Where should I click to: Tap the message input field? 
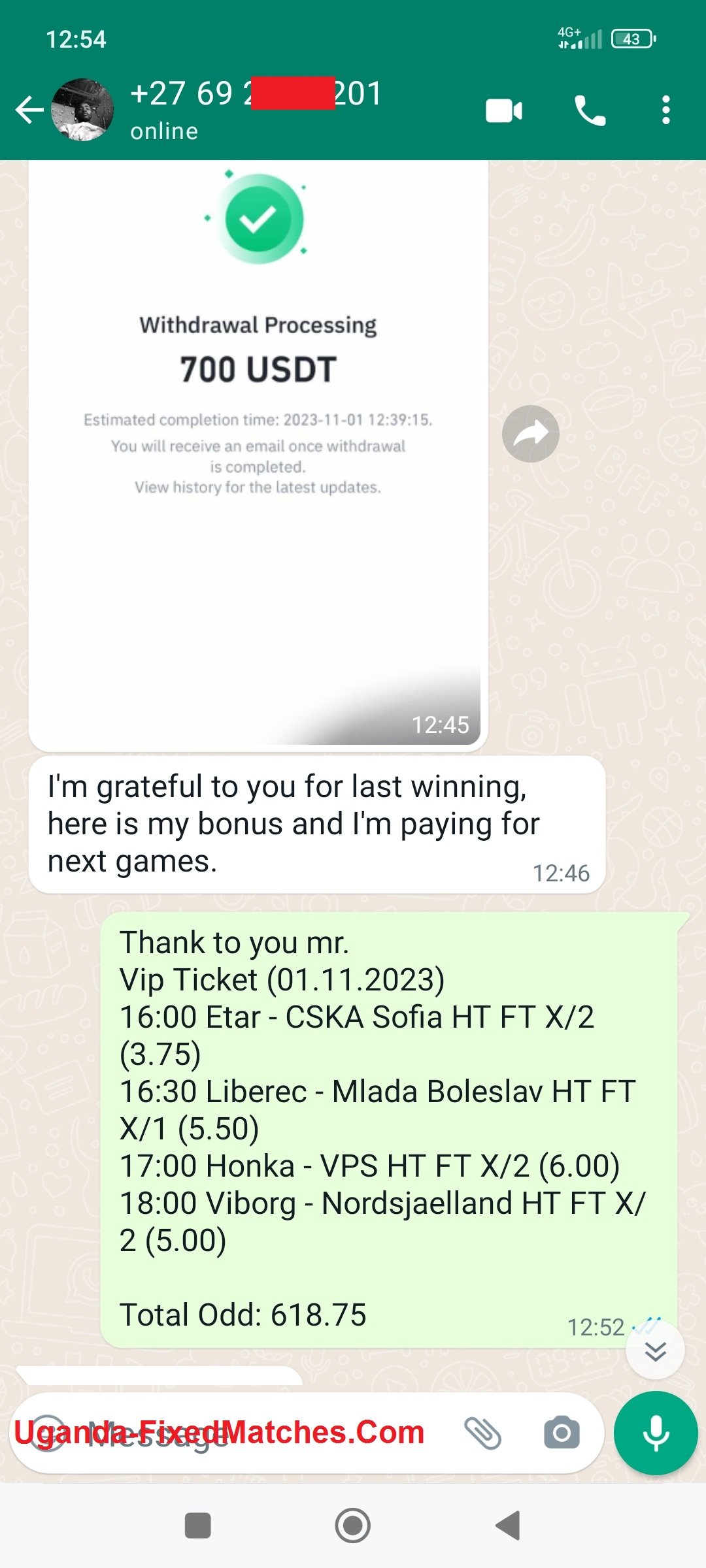click(261, 1434)
